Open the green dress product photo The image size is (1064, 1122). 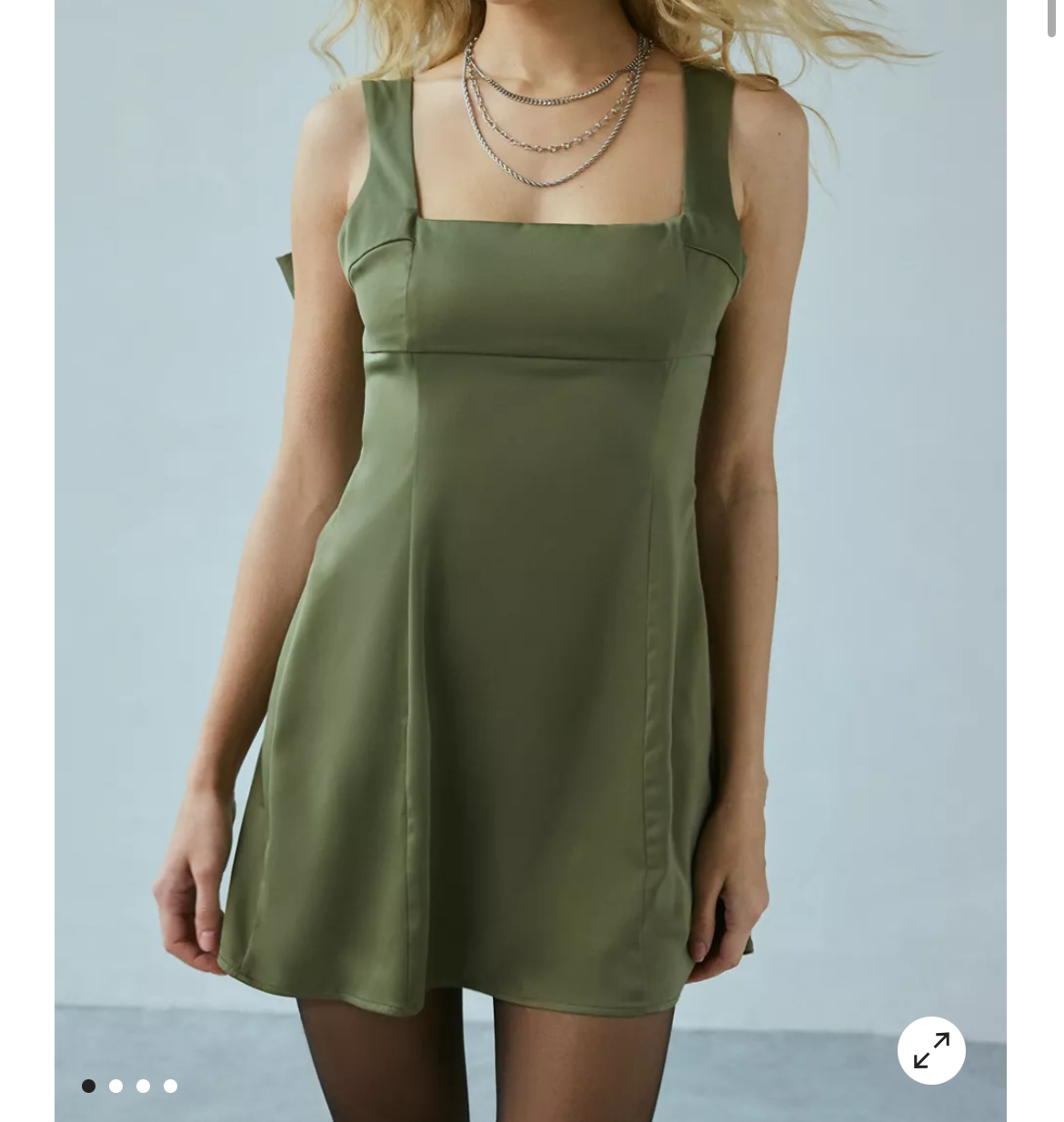(530, 546)
